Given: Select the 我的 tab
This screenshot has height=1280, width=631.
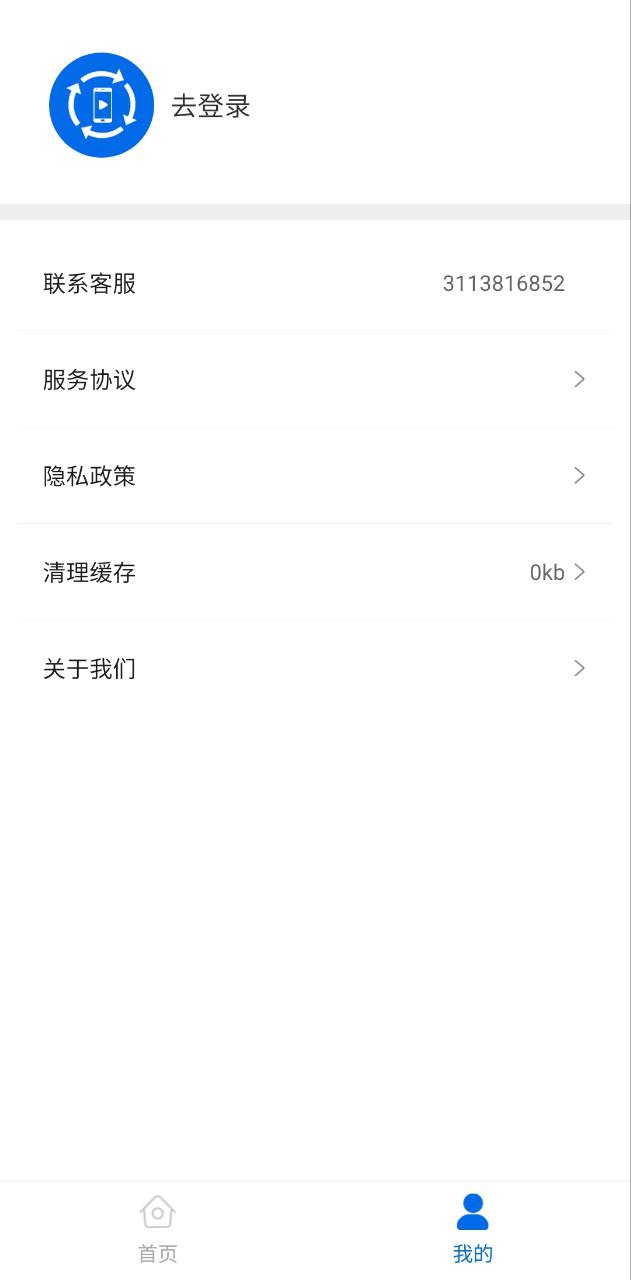Looking at the screenshot, I should point(473,1230).
